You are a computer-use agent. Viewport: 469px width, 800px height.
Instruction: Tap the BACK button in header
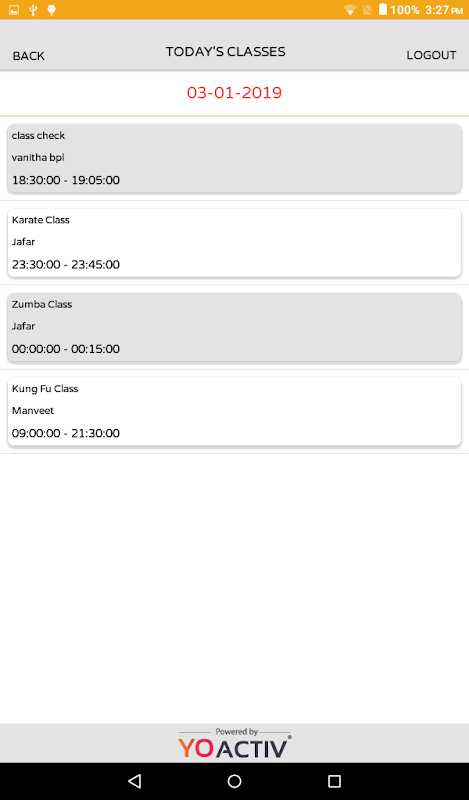tap(29, 56)
